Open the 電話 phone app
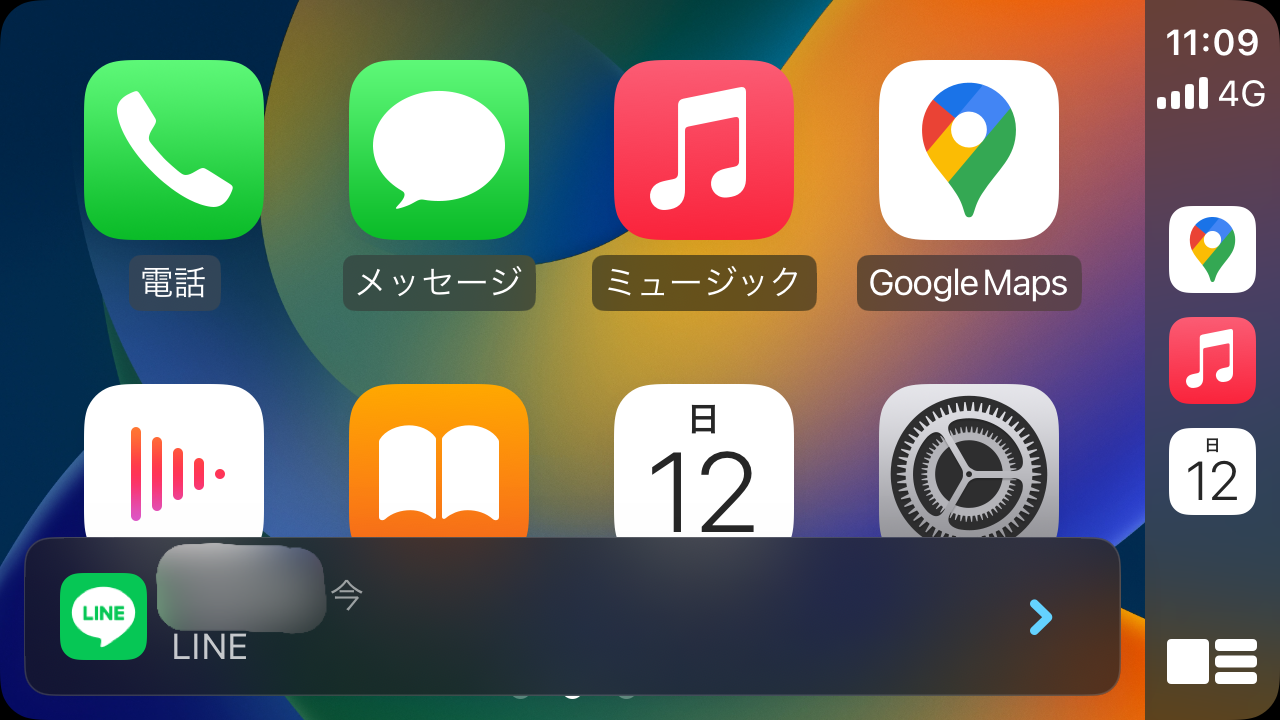Screen dimensions: 1280x720 [x=174, y=150]
